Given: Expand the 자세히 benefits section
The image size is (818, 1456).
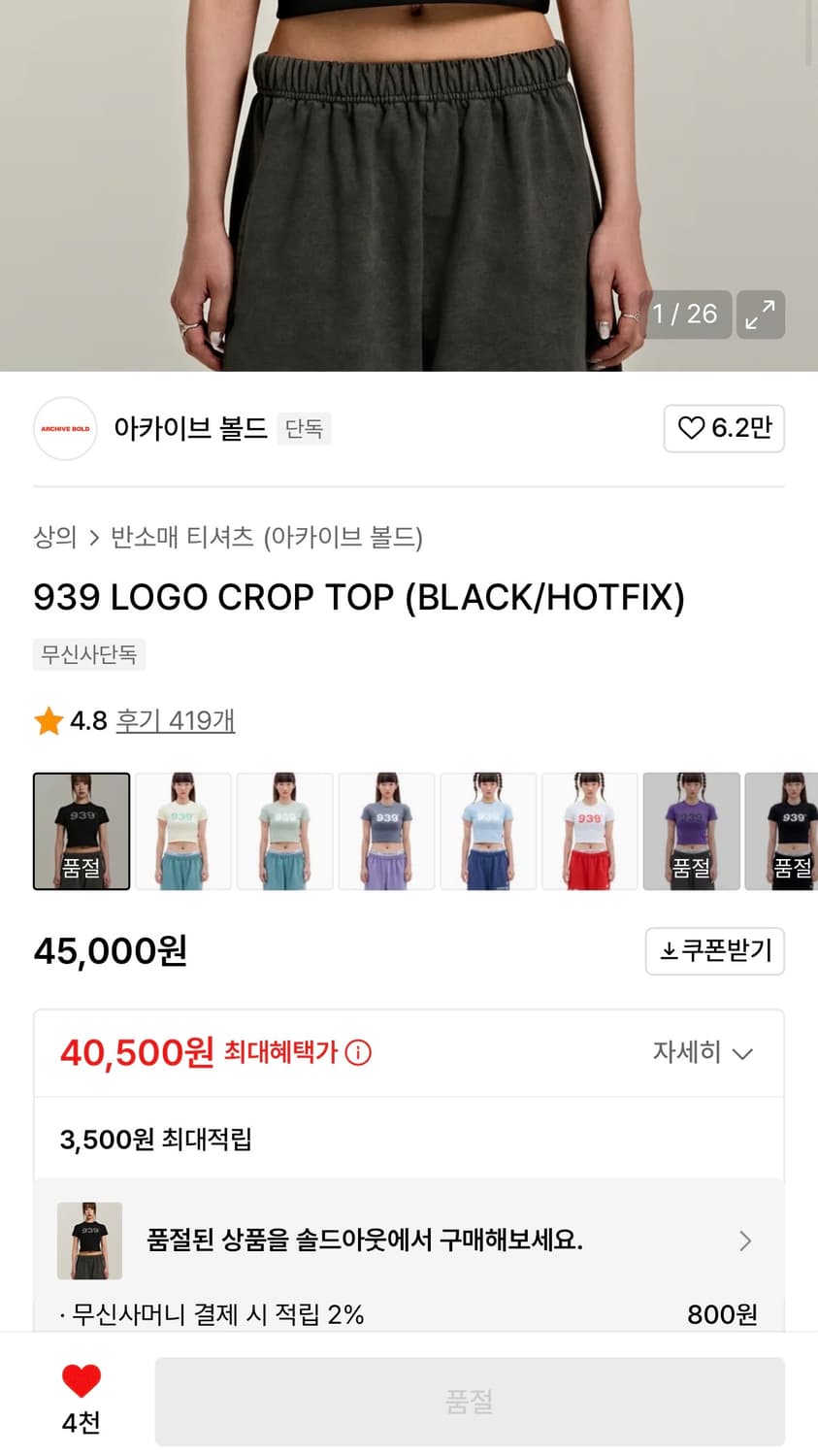Looking at the screenshot, I should (703, 1052).
